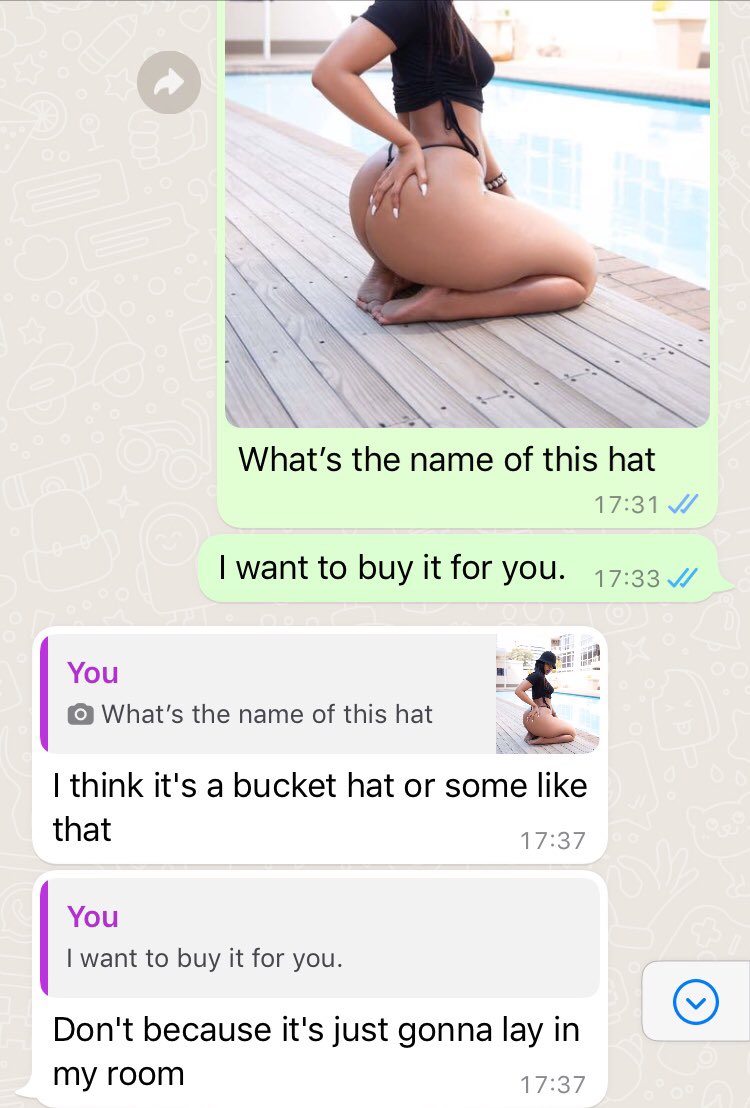Jump to latest messages with down chevron
This screenshot has width=750, height=1108.
[x=696, y=1001]
